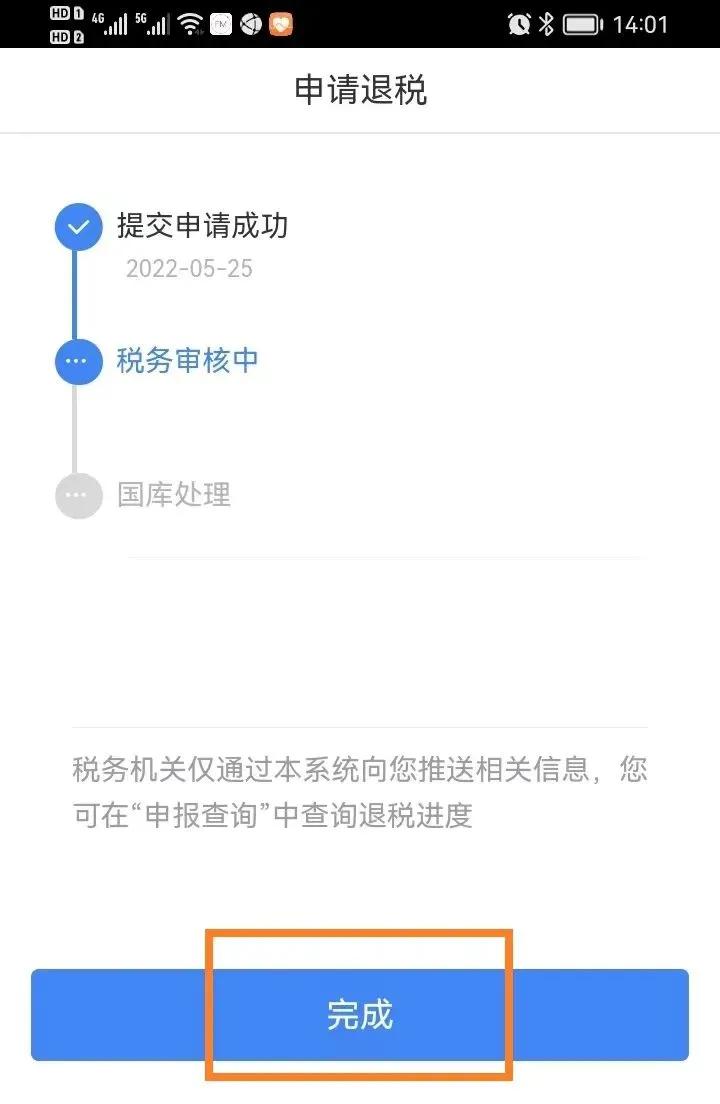Click the 2022-05-25 date text
The width and height of the screenshot is (720, 1104).
coord(189,268)
